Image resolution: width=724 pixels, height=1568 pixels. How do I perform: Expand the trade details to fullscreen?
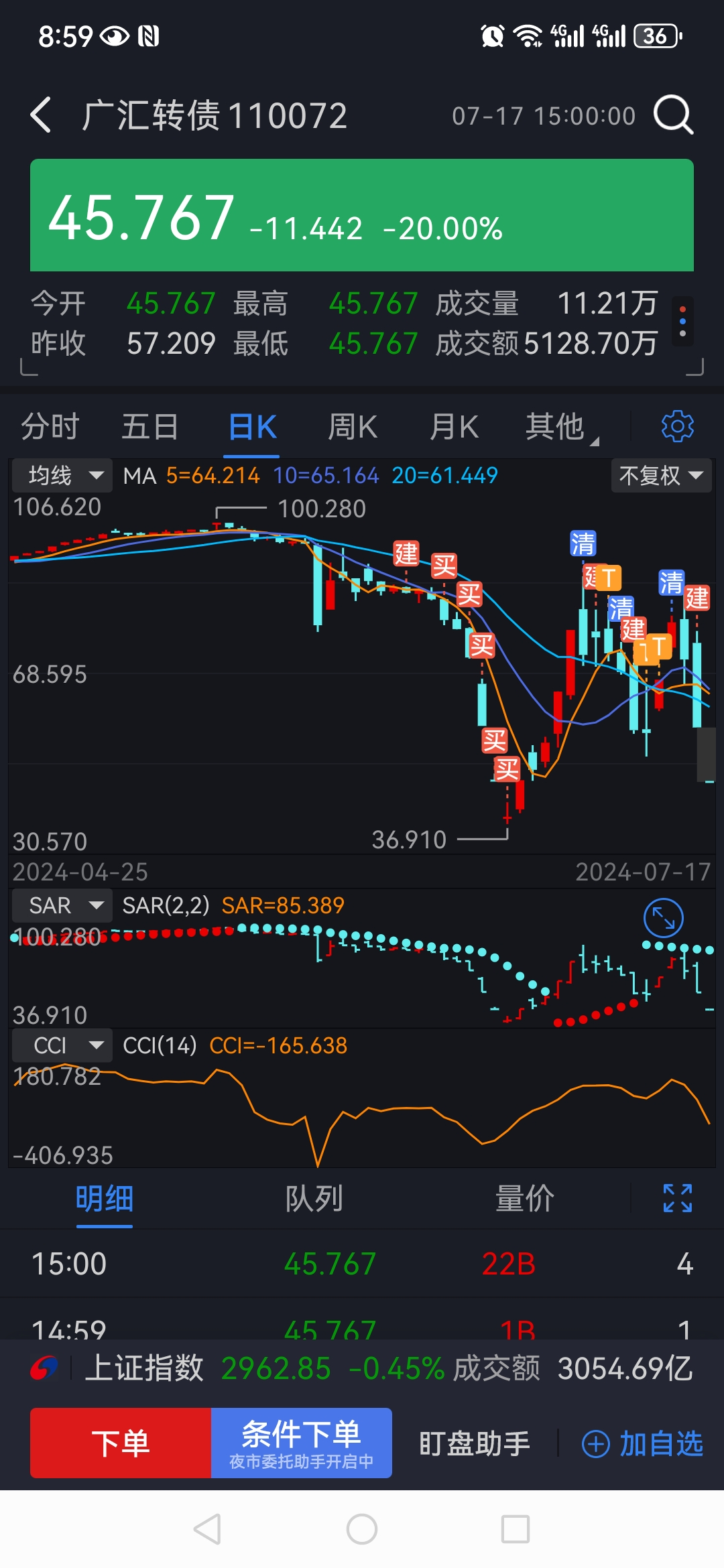(x=677, y=1198)
